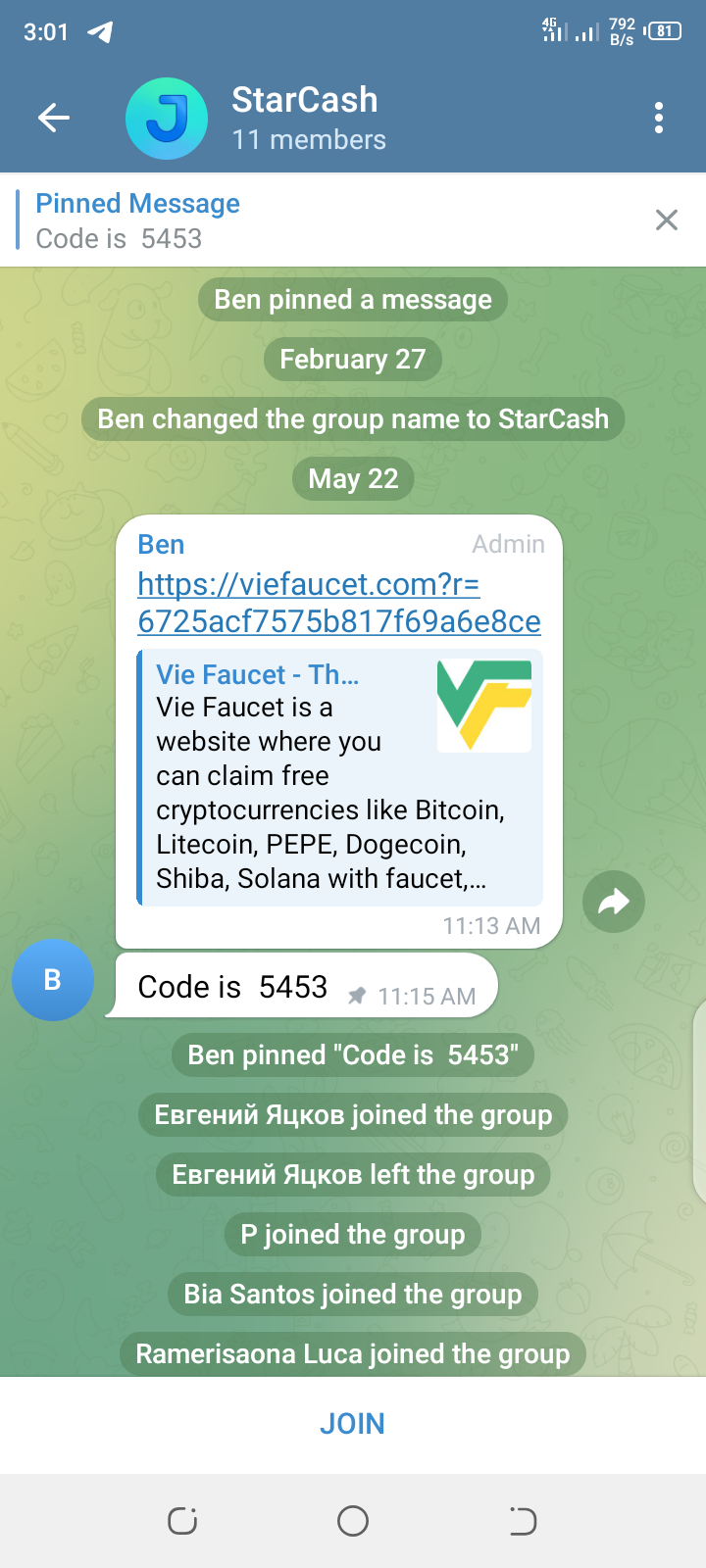706x1568 pixels.
Task: Forward Ben's Vie Faucet message
Action: coord(614,902)
